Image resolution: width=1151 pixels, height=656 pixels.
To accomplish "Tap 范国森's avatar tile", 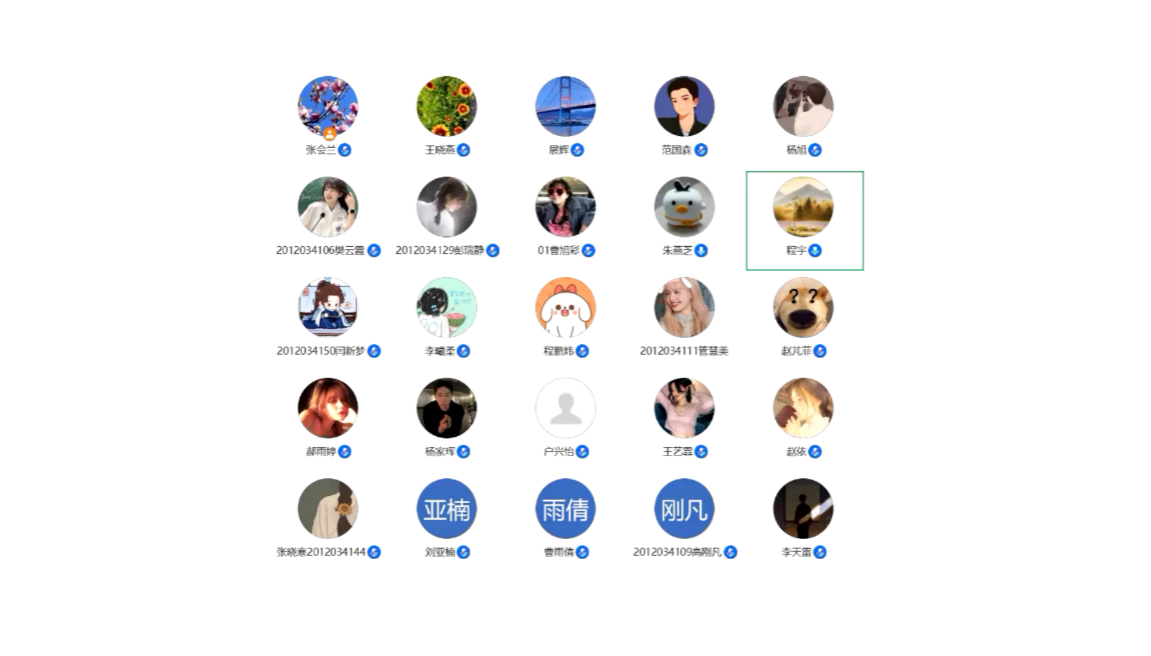I will 684,106.
